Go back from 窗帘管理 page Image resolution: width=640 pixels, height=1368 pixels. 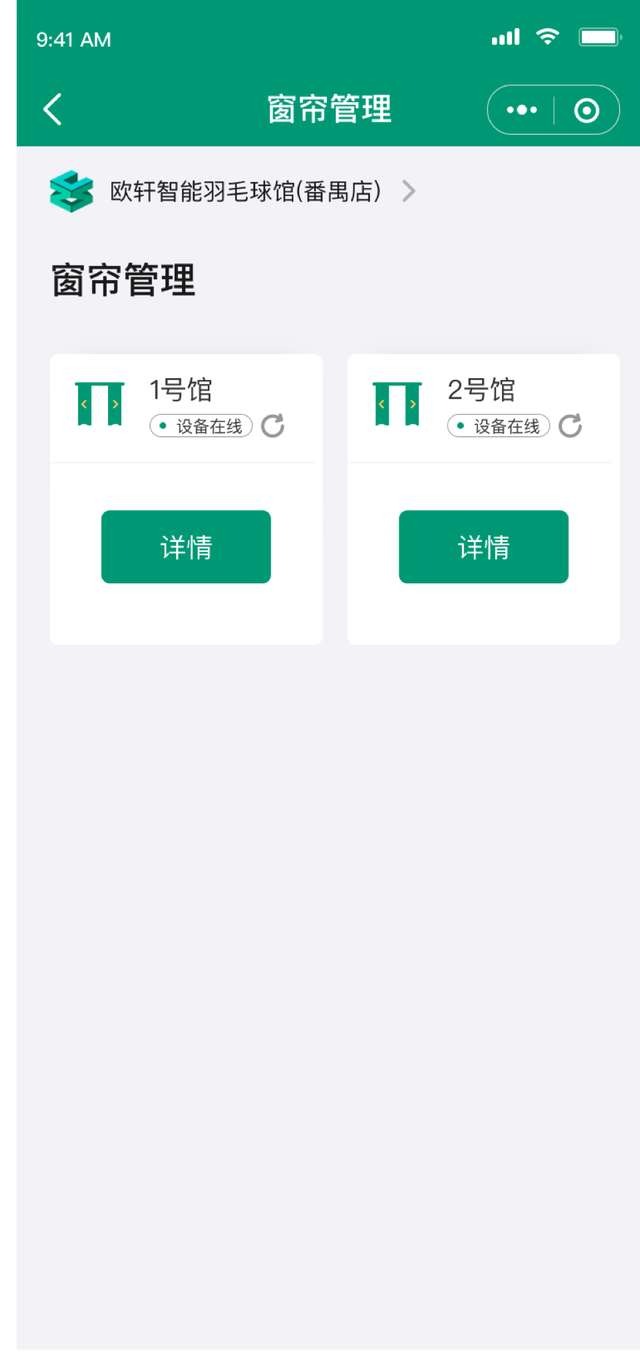(53, 109)
